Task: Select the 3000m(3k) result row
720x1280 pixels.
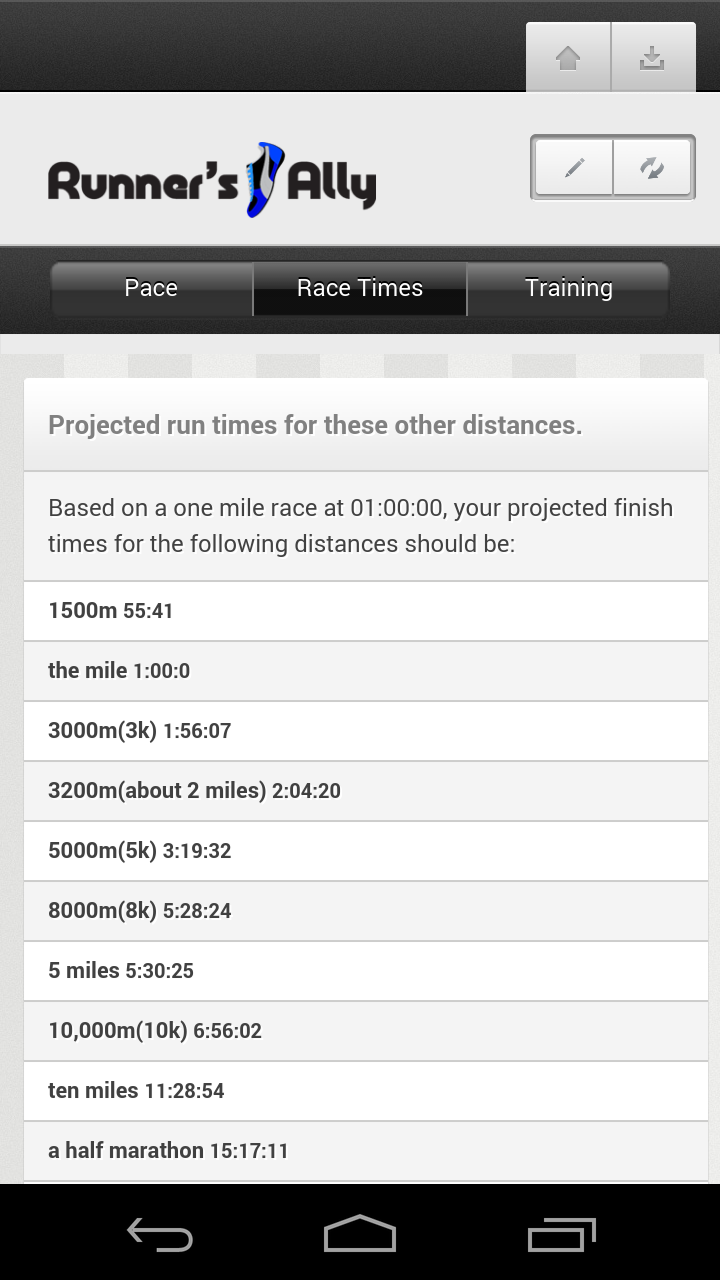Action: click(x=360, y=730)
